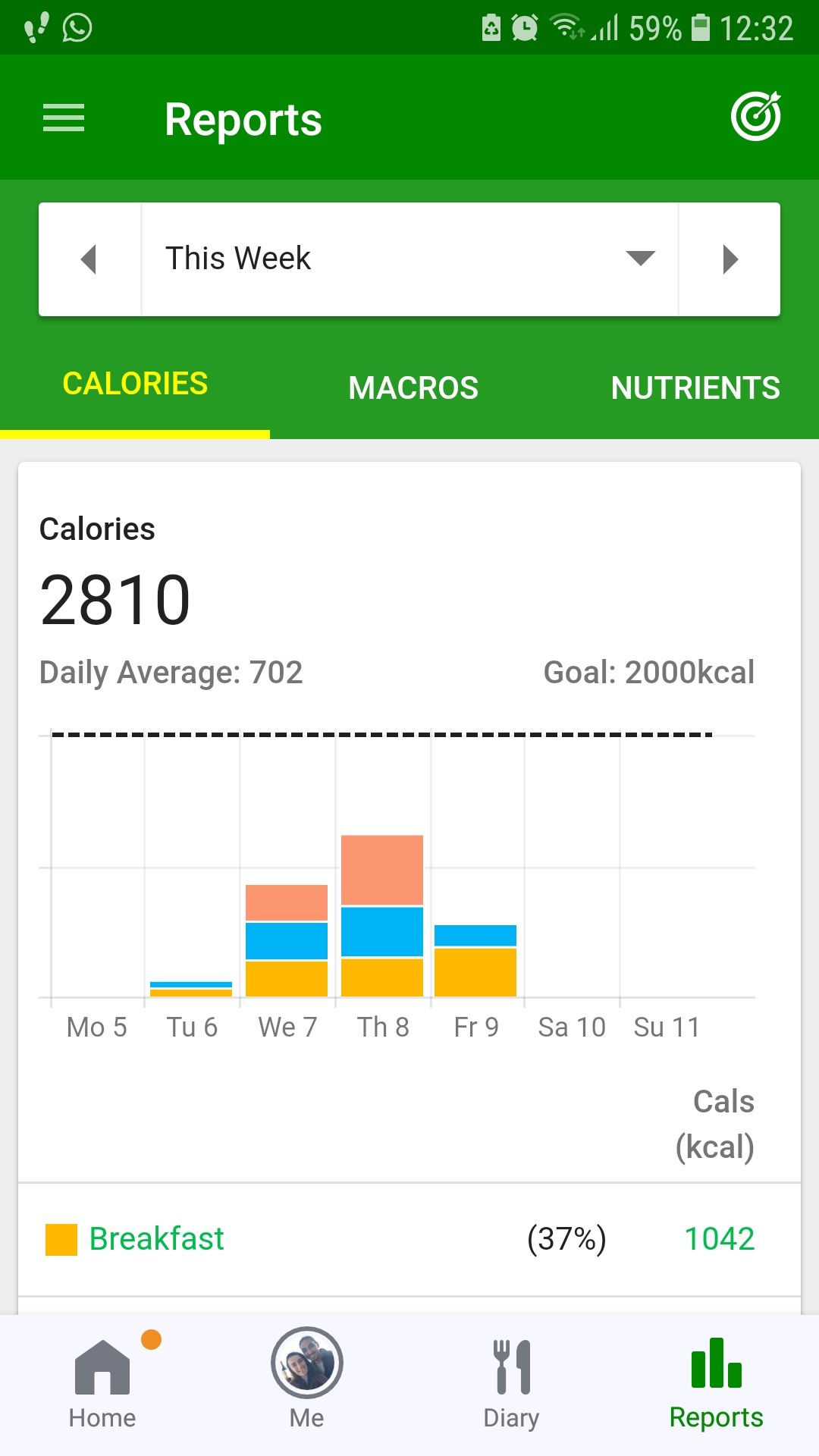Go to the previous week
Image resolution: width=819 pixels, height=1456 pixels.
[x=89, y=259]
